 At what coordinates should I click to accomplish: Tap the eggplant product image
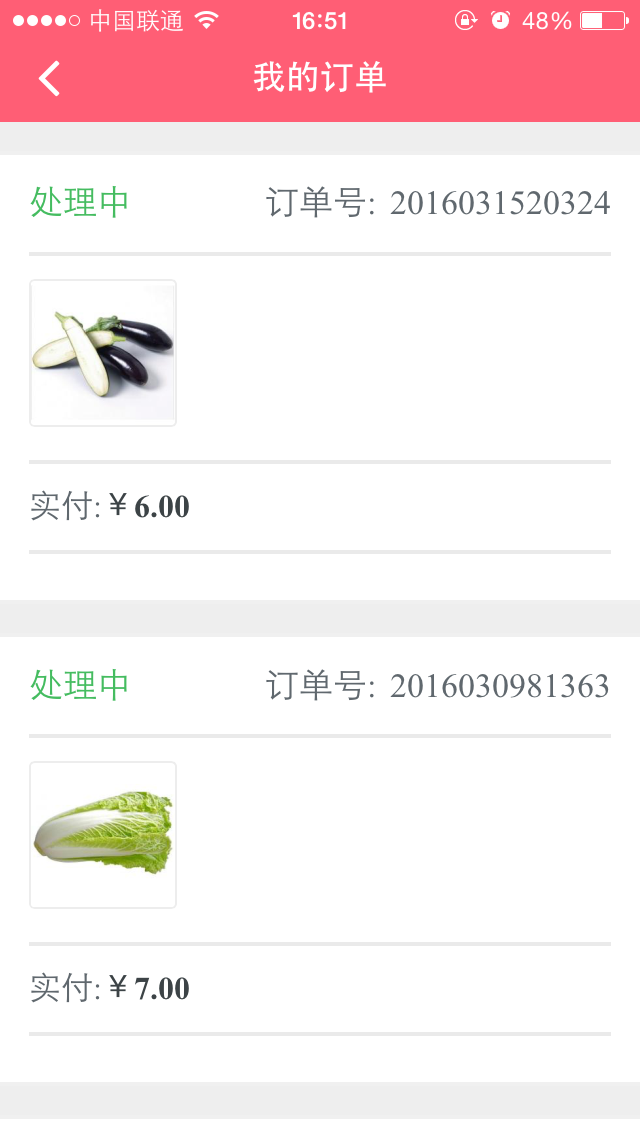(103, 353)
